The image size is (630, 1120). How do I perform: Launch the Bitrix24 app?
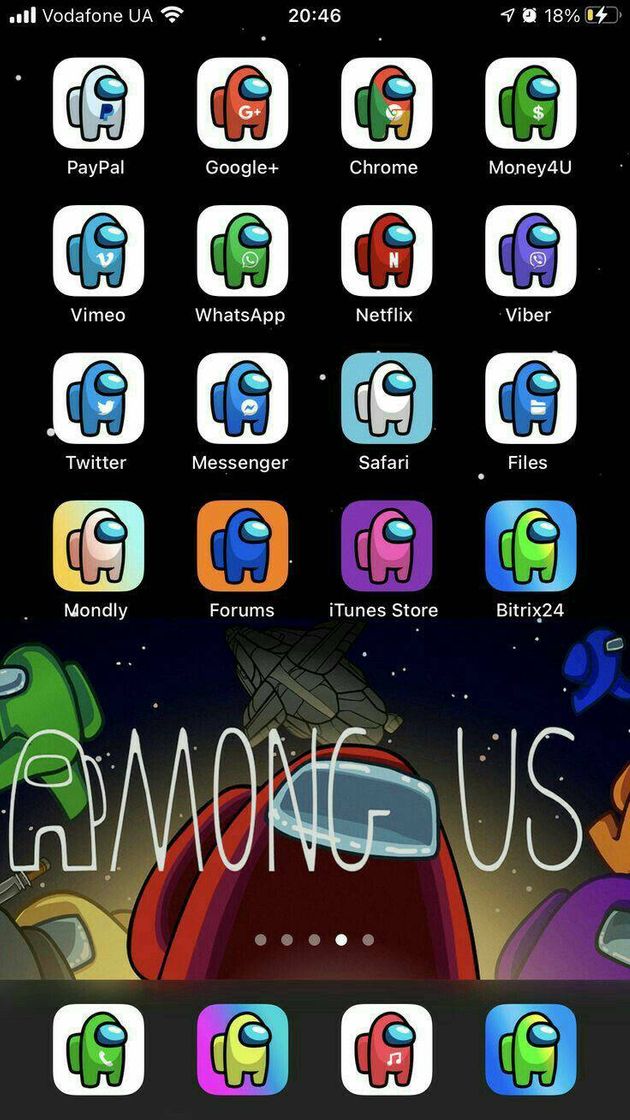(530, 546)
